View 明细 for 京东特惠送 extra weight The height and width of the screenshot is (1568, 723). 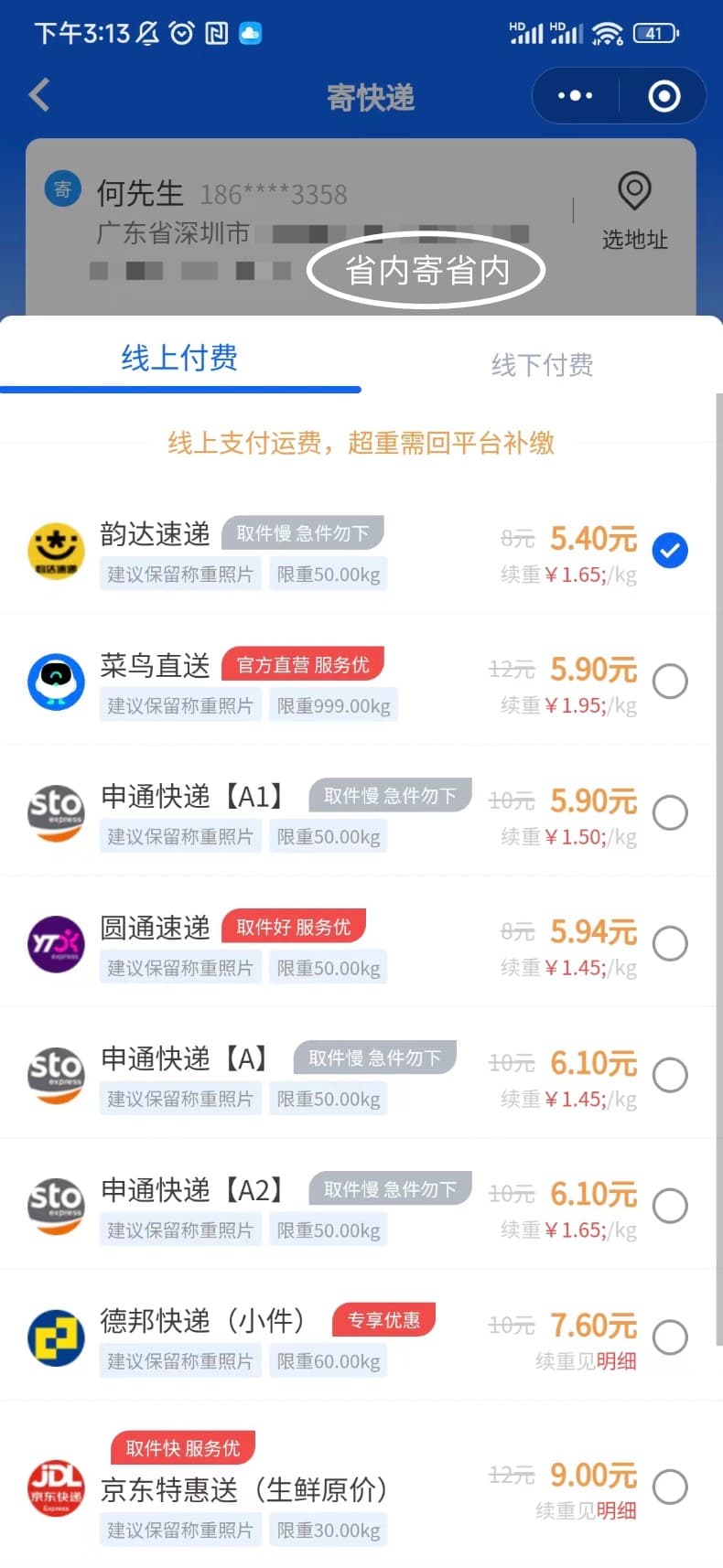coord(616,1510)
